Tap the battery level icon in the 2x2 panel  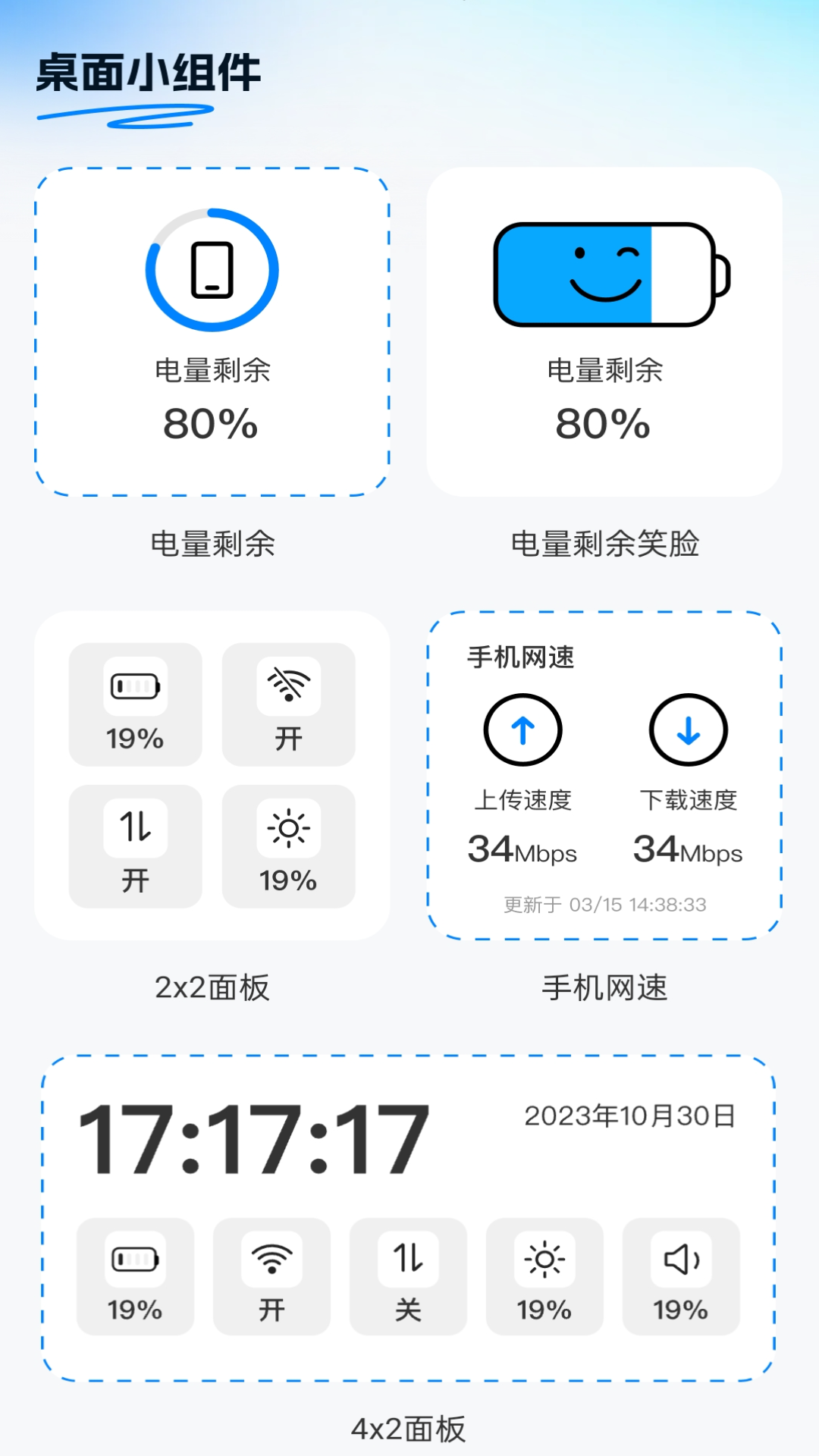coord(134,687)
